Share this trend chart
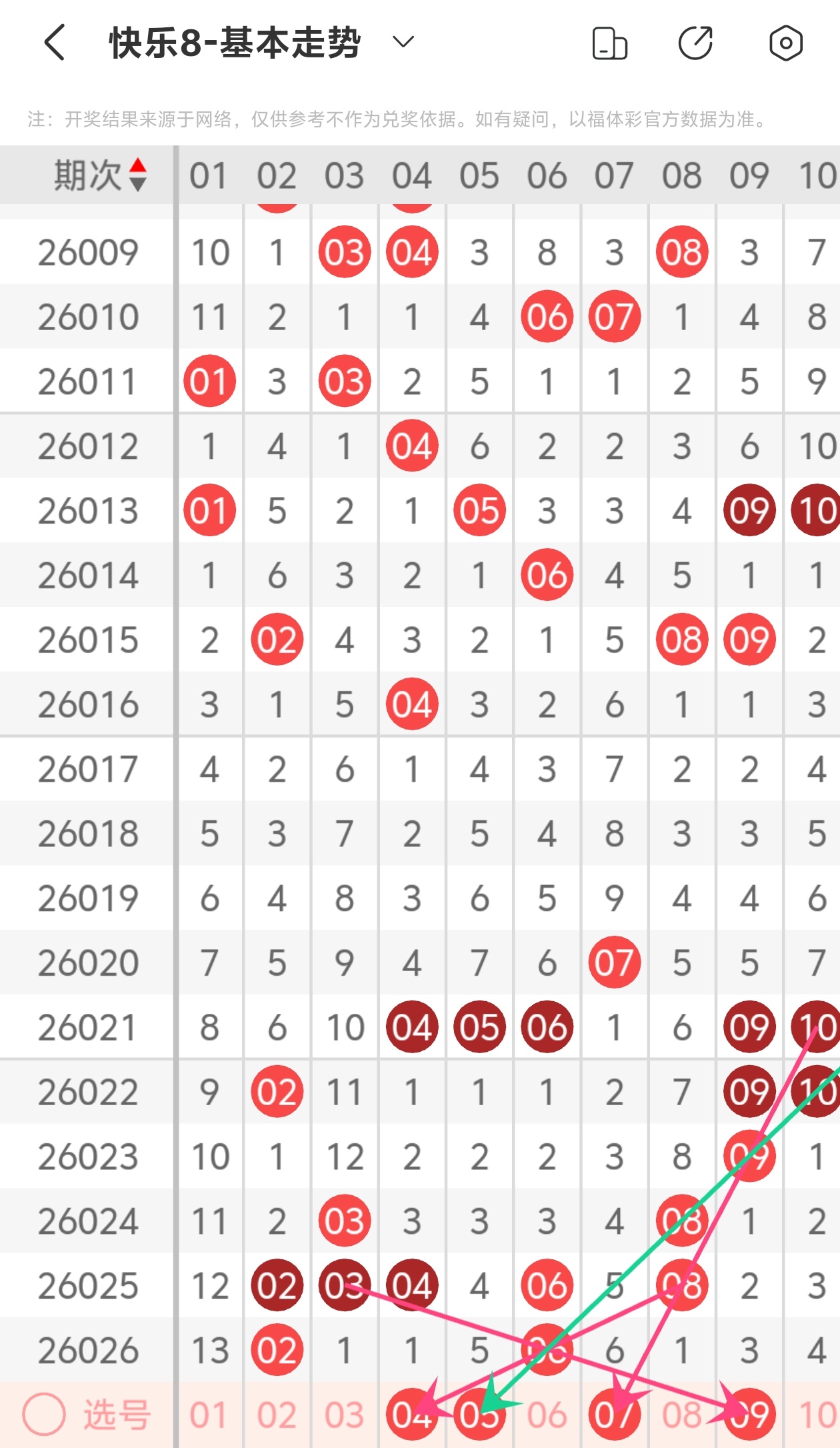Viewport: 840px width, 1448px height. [695, 44]
